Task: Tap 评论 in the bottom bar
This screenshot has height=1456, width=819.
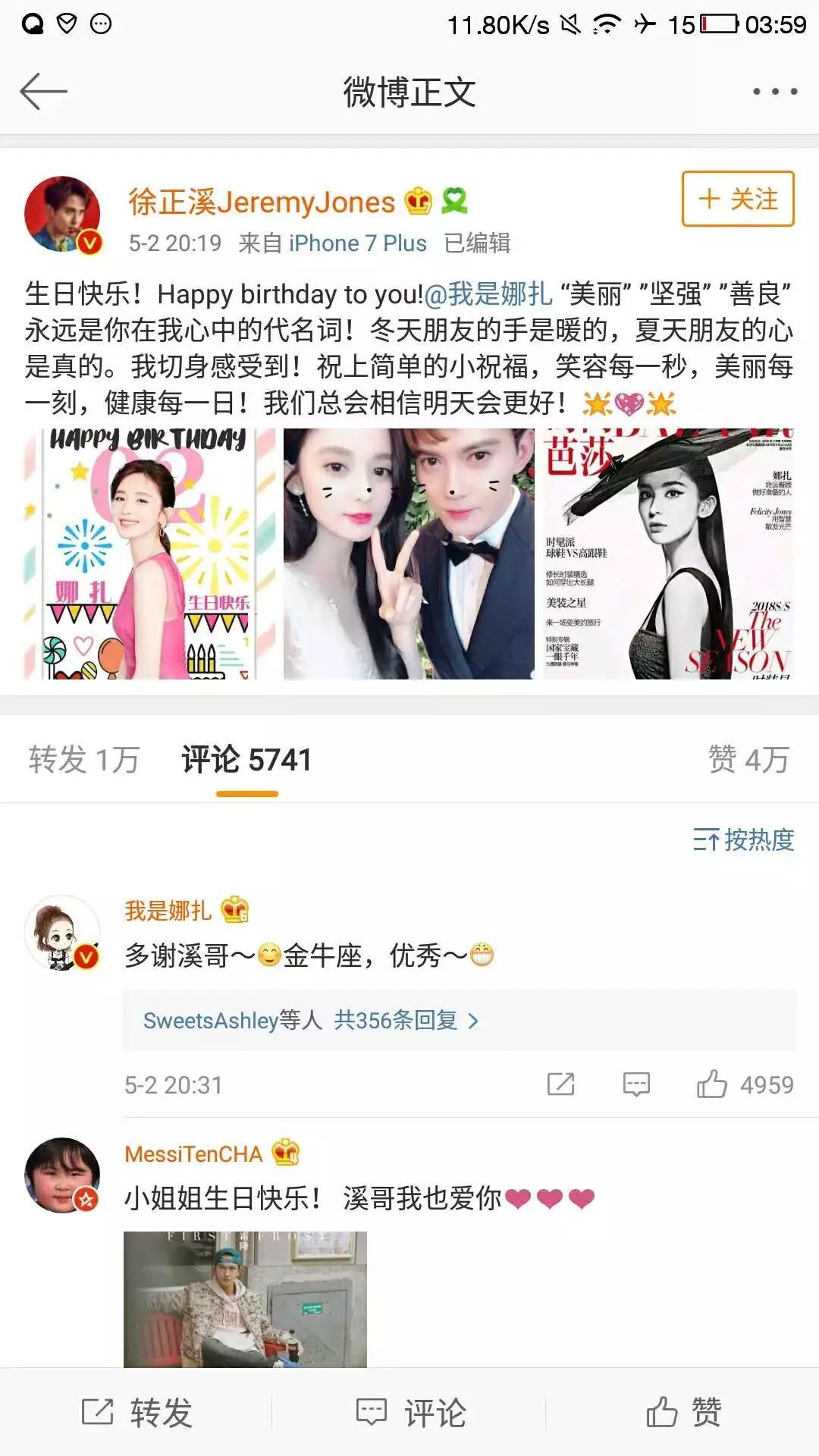Action: pos(410,1413)
